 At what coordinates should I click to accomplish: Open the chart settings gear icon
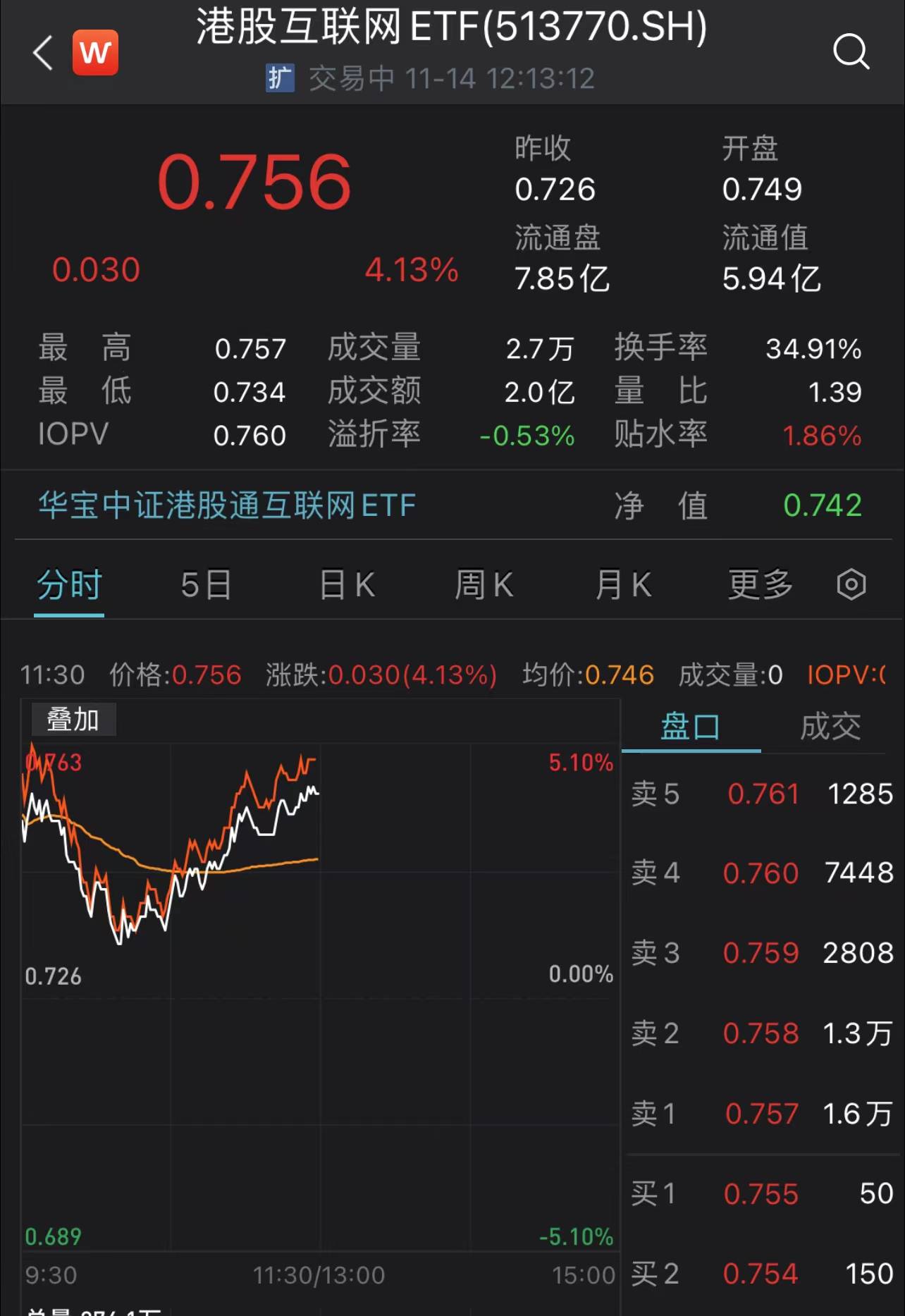coord(852,585)
